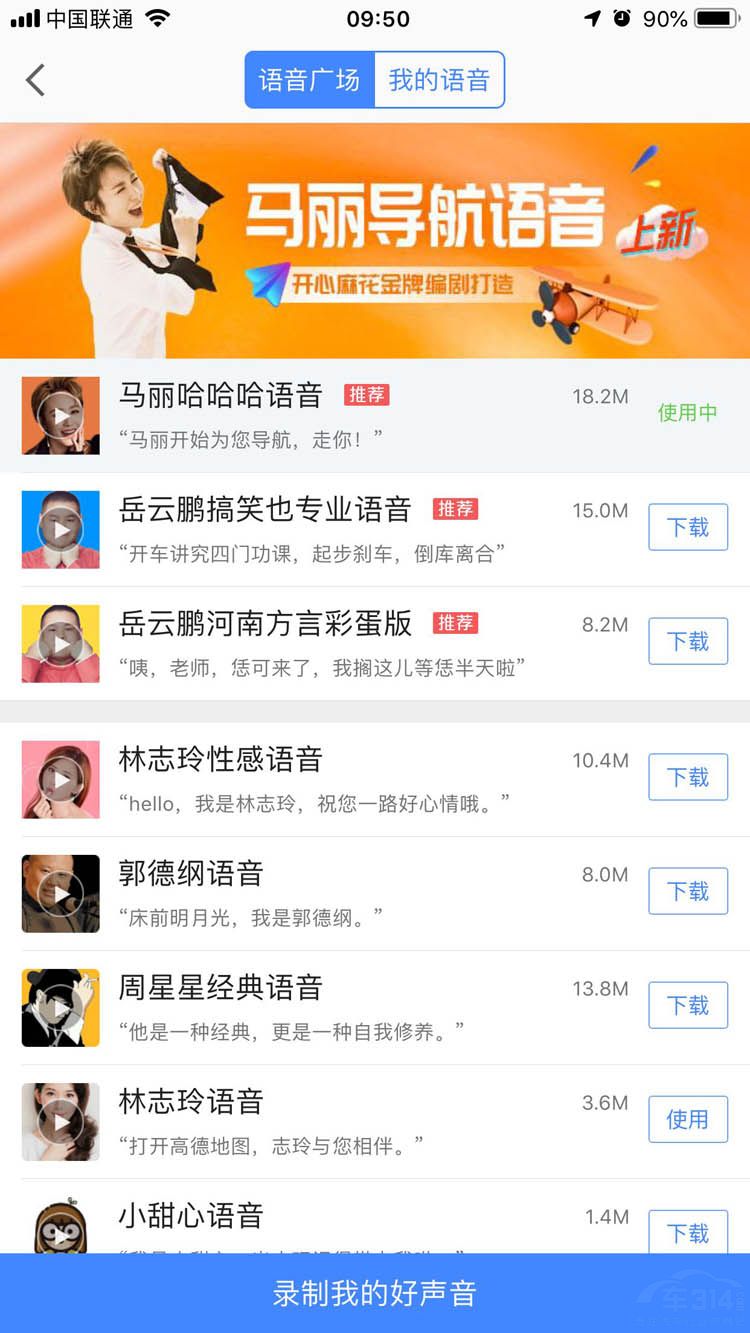Play preview of 郭德纲语音

coord(61,894)
